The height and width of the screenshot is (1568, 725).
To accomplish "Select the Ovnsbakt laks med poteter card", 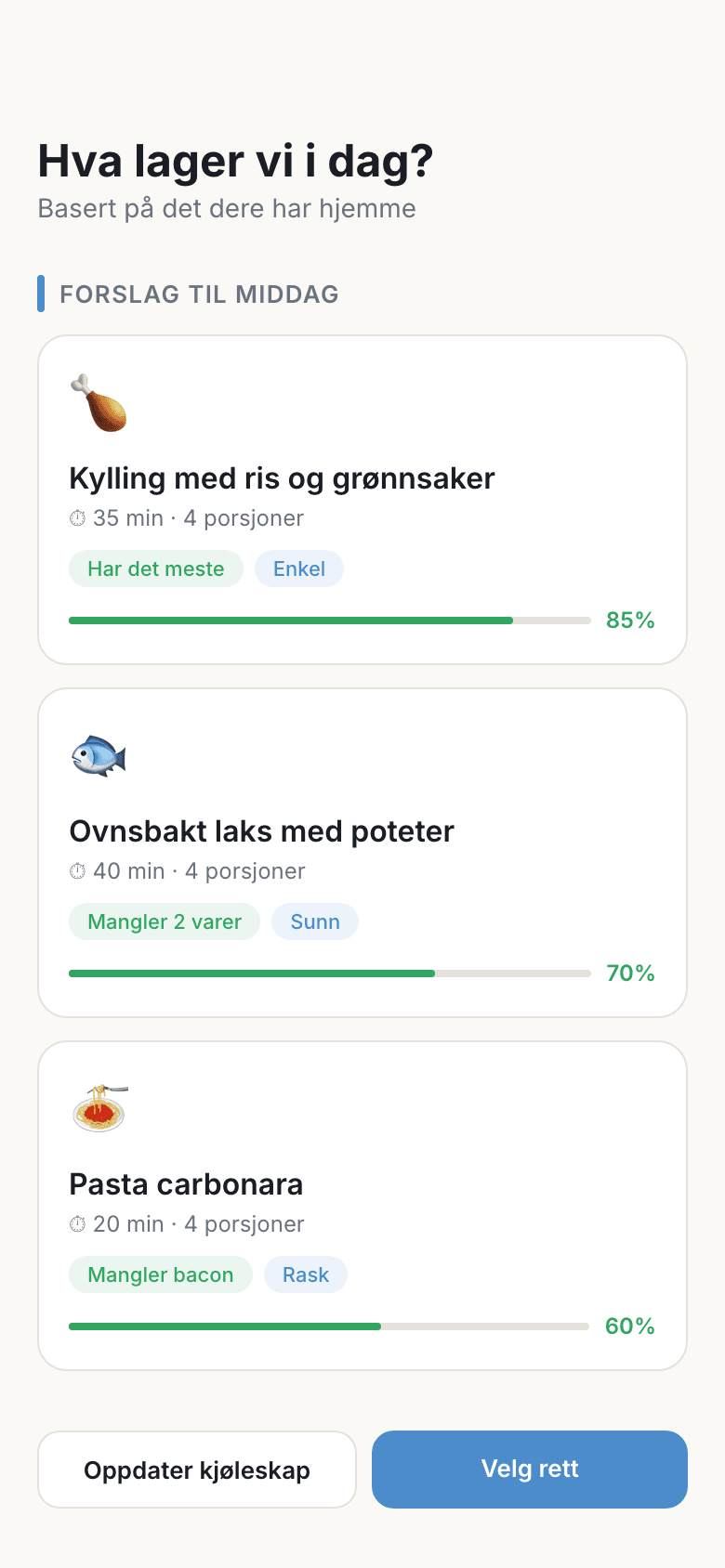I will click(362, 852).
